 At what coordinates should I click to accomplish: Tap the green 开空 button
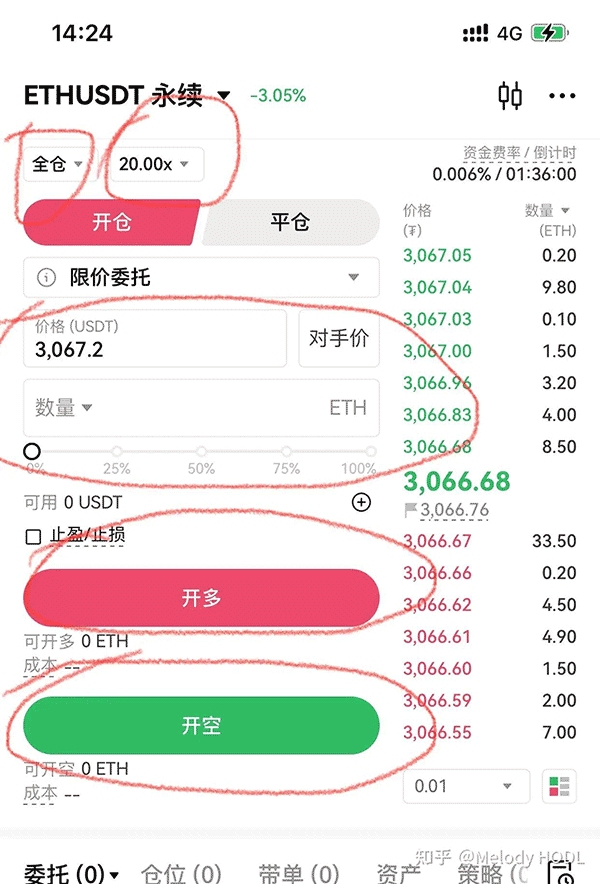(x=201, y=726)
